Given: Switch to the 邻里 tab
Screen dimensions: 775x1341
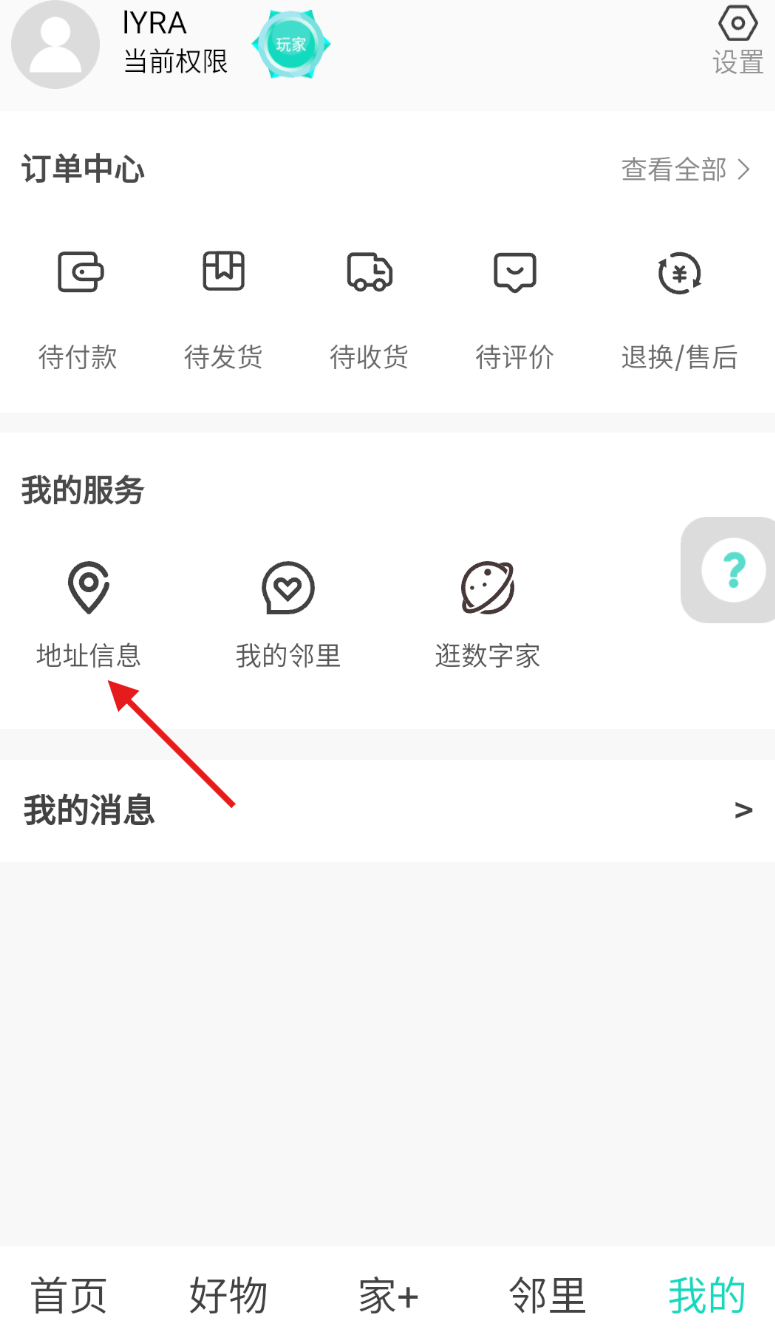Looking at the screenshot, I should [x=547, y=1295].
